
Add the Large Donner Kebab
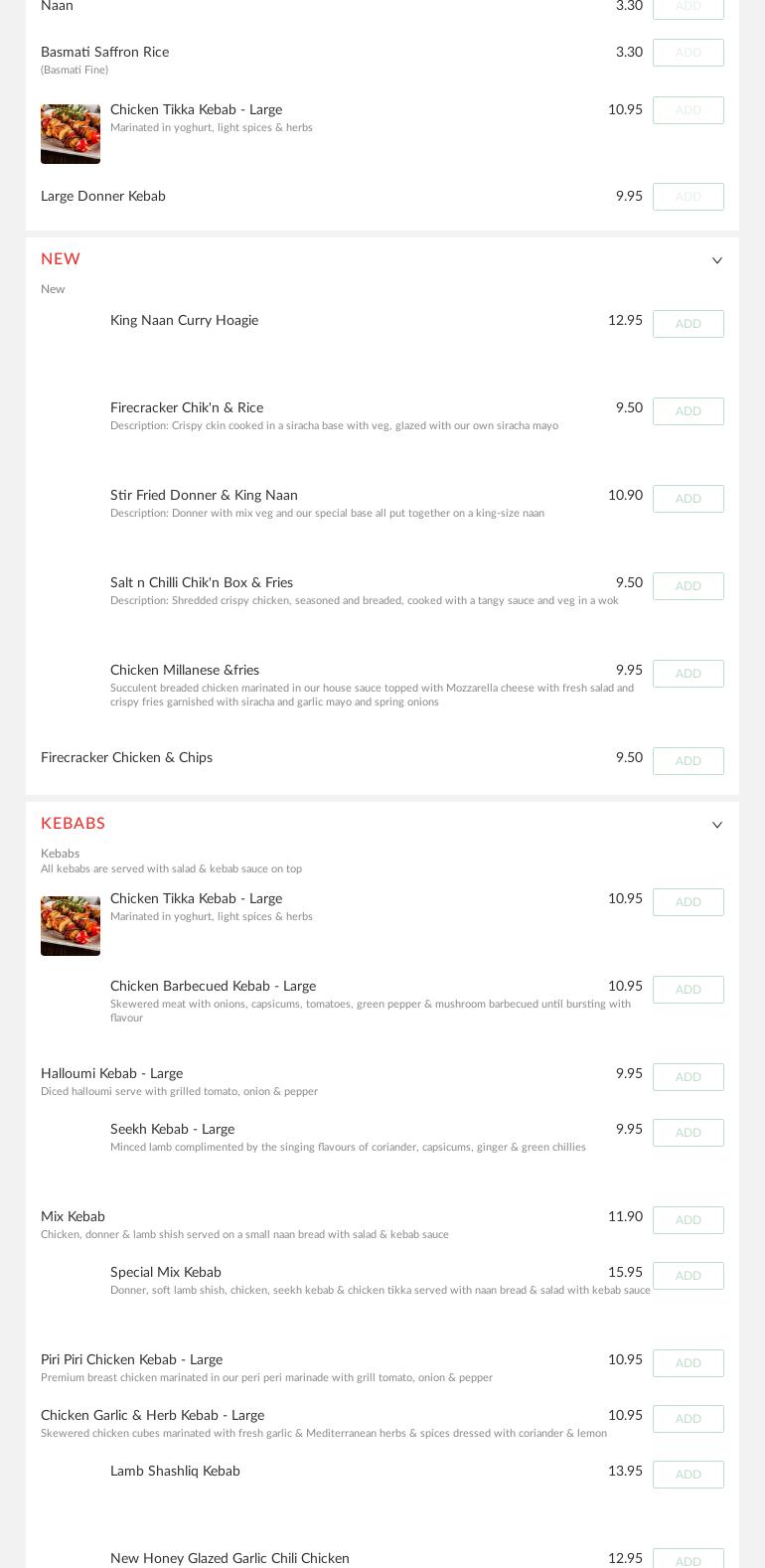[688, 197]
